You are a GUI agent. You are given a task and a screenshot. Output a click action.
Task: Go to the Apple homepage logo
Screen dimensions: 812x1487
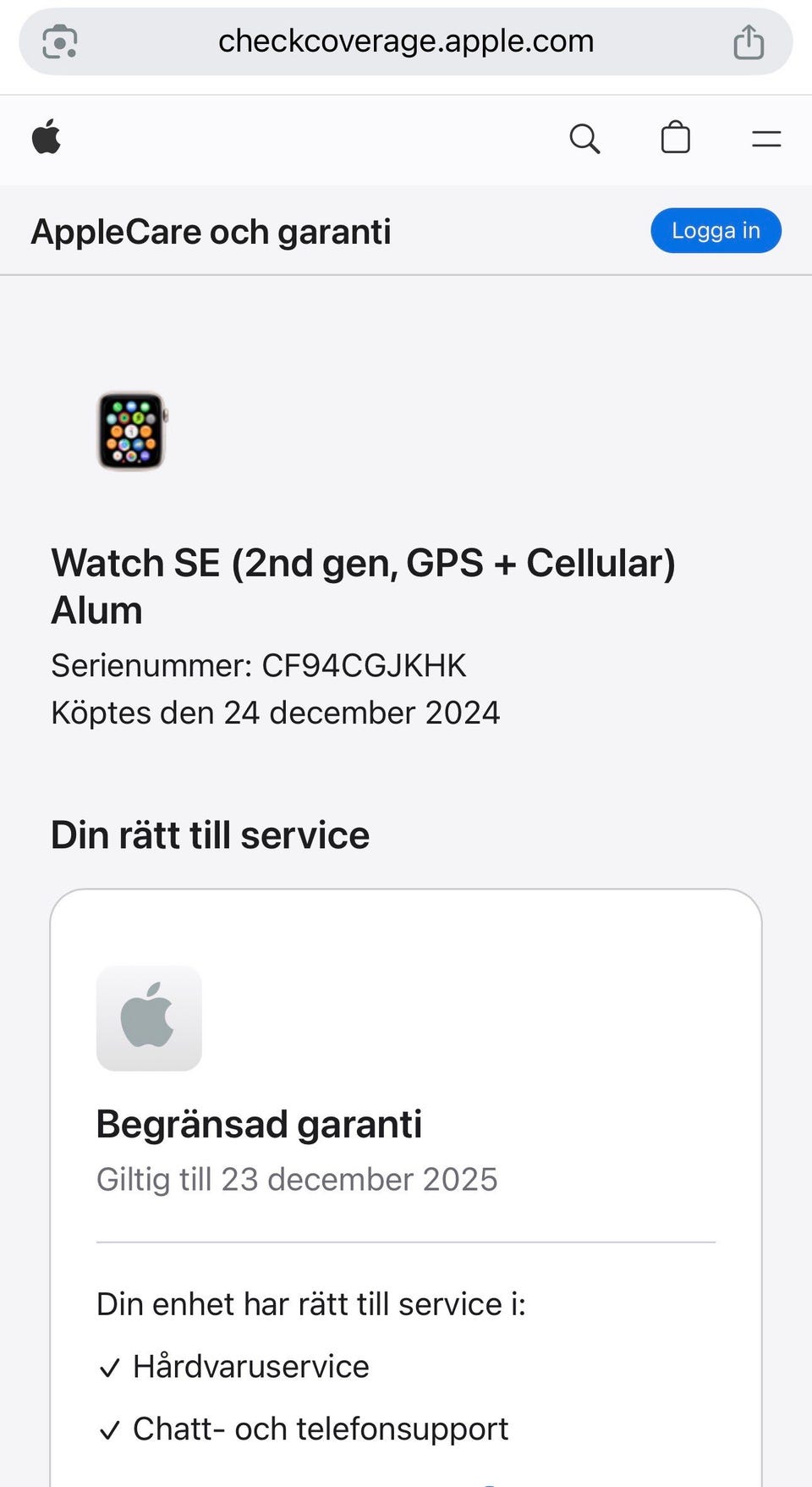point(47,137)
